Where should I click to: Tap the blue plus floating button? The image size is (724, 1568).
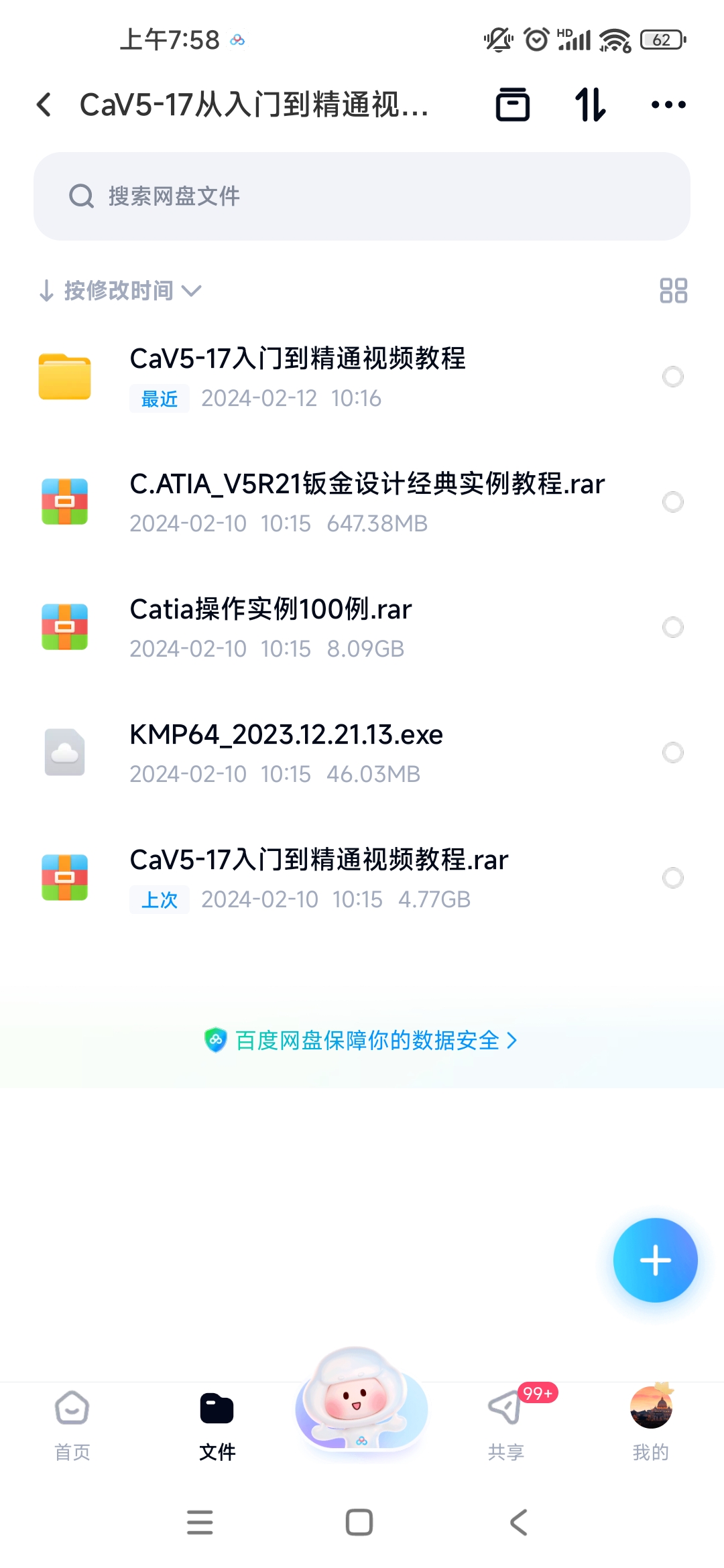pos(655,1260)
